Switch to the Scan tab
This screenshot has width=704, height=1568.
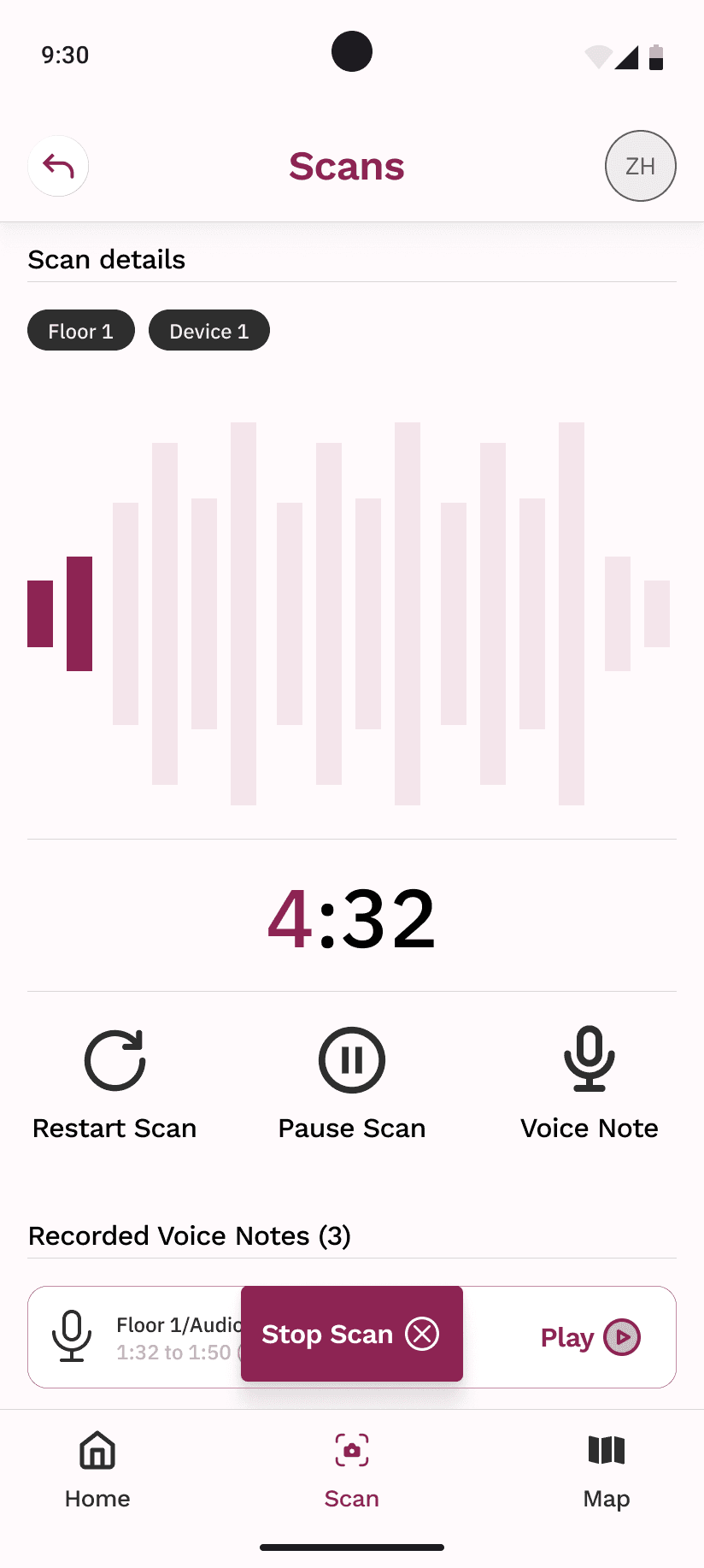click(x=352, y=1471)
